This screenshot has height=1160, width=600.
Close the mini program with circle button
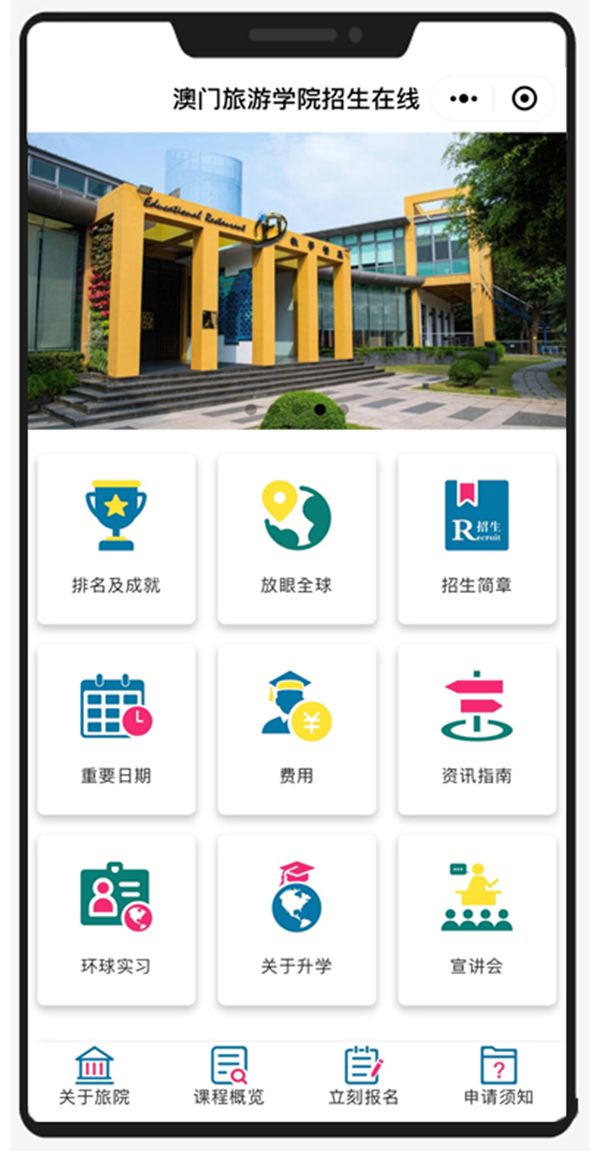(x=524, y=98)
